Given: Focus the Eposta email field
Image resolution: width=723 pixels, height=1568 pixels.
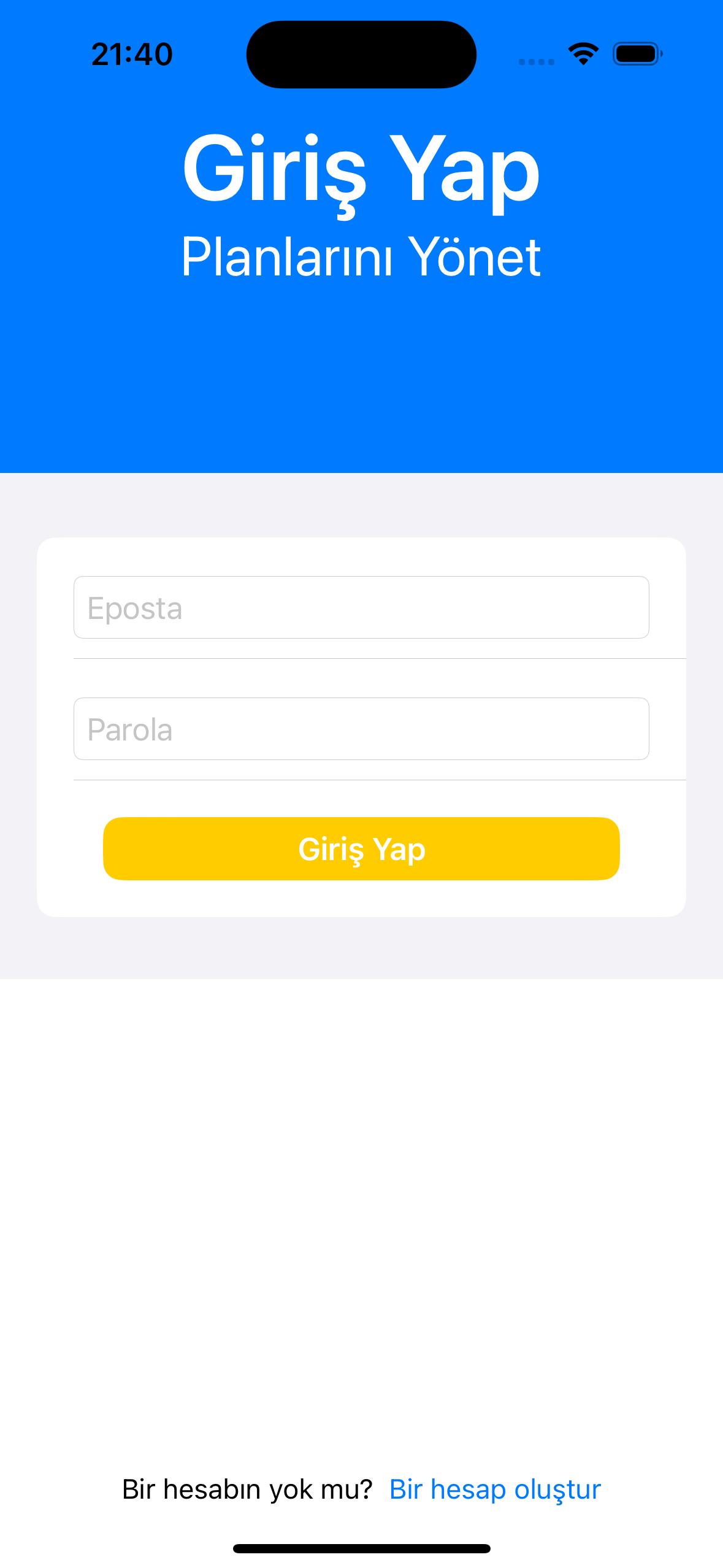Looking at the screenshot, I should coord(361,607).
